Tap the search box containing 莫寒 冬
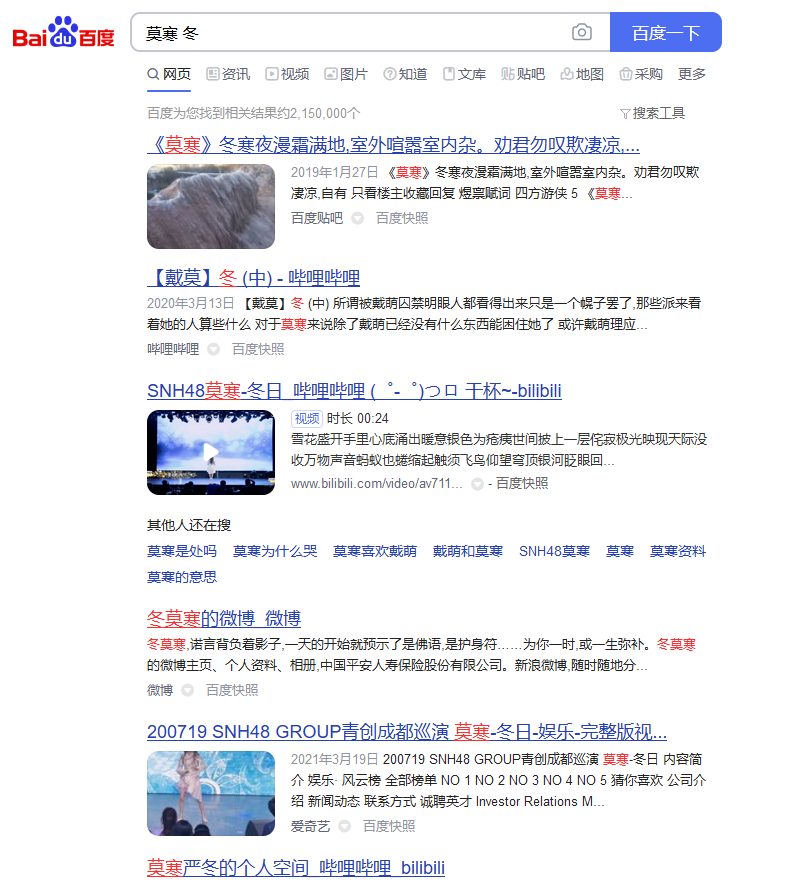Screen dimensions: 786x885 [x=350, y=33]
